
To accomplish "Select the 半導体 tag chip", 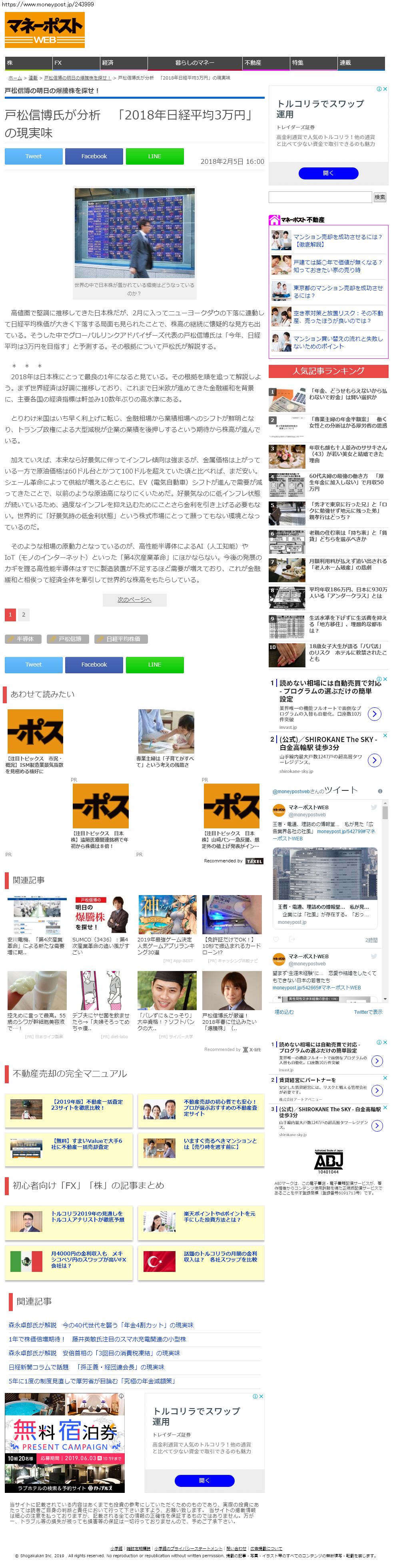I will click(x=22, y=639).
